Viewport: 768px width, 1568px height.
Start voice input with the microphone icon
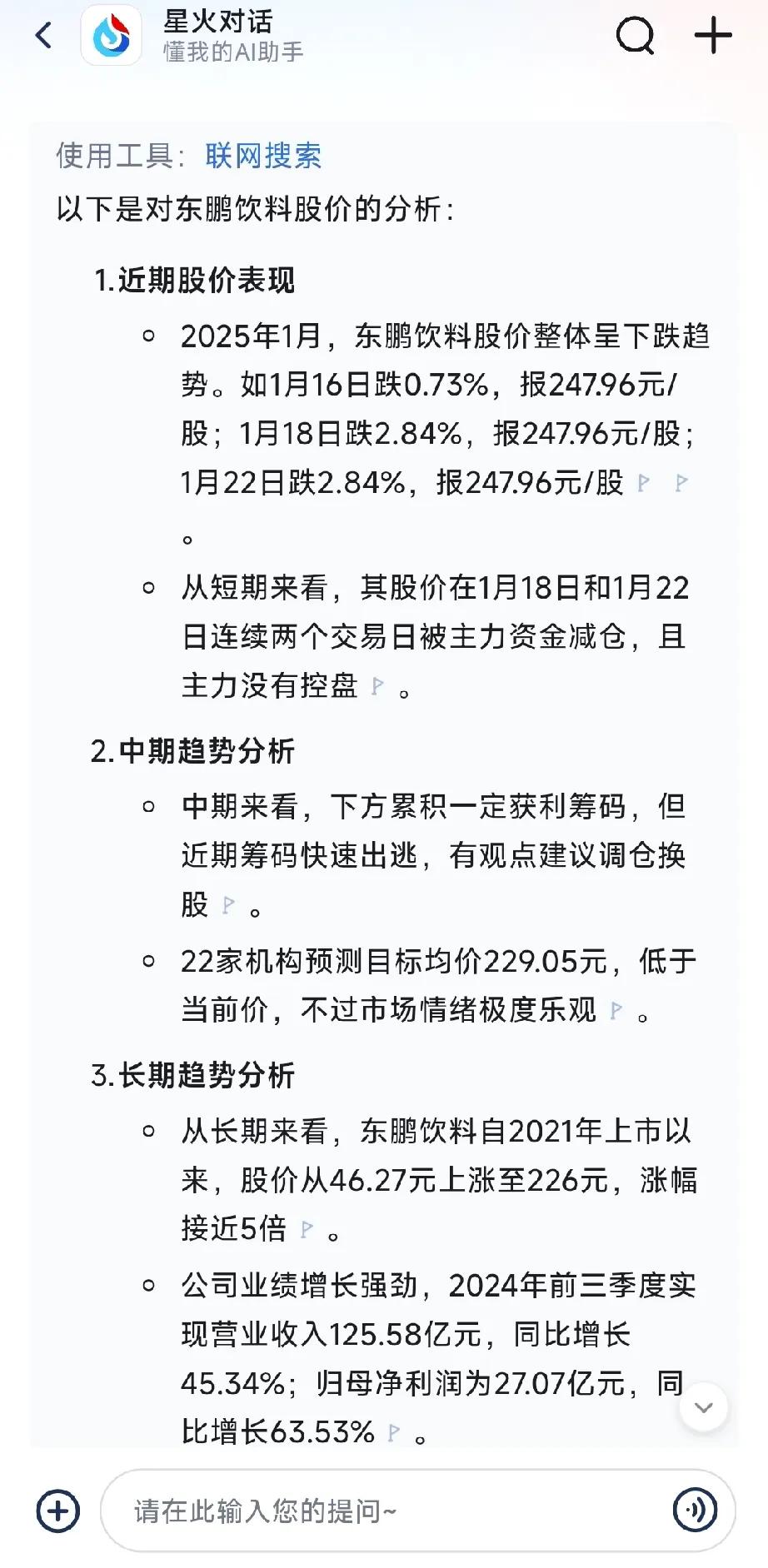click(695, 1509)
